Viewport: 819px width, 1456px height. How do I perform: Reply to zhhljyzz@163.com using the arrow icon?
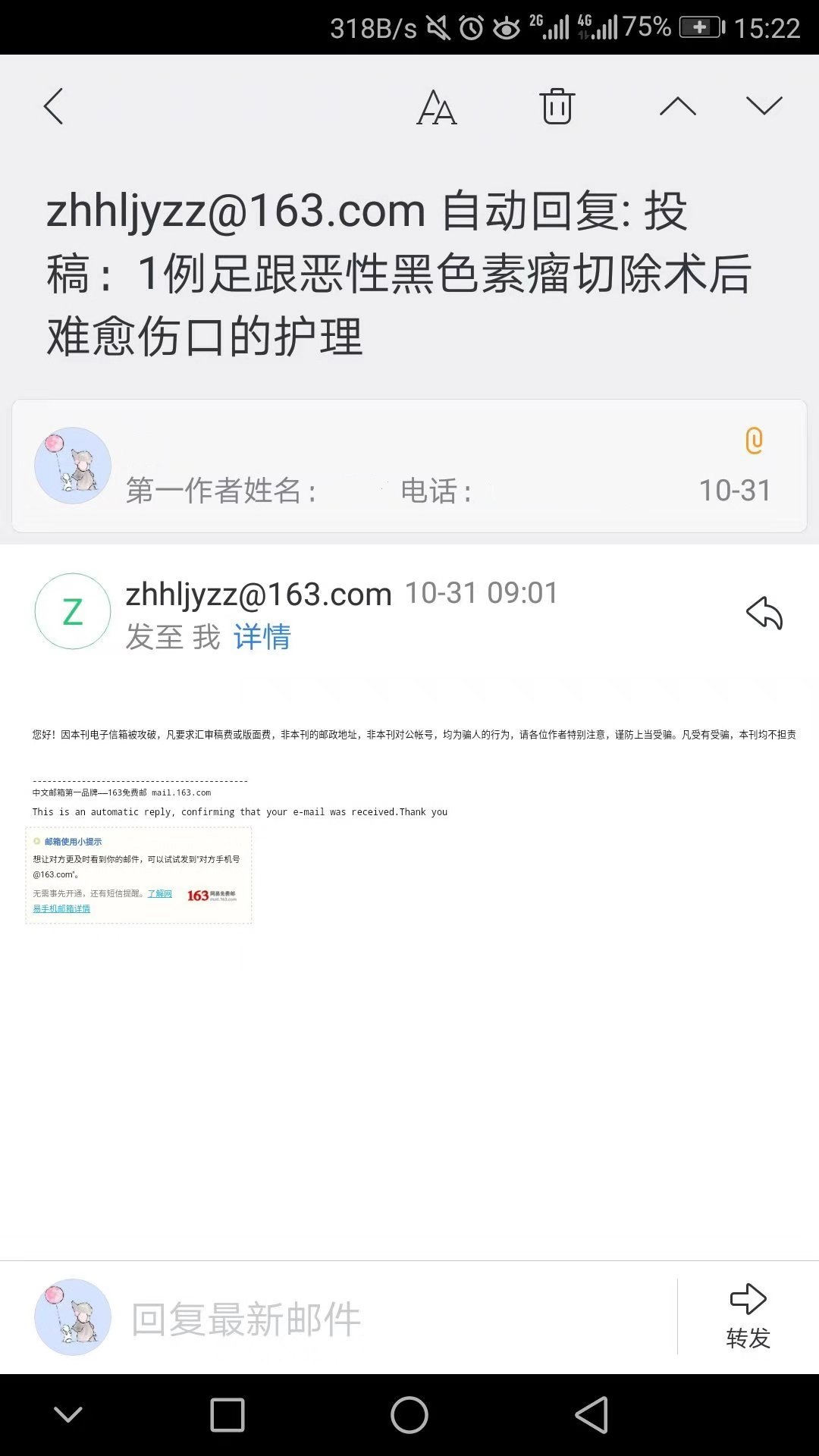[x=764, y=613]
